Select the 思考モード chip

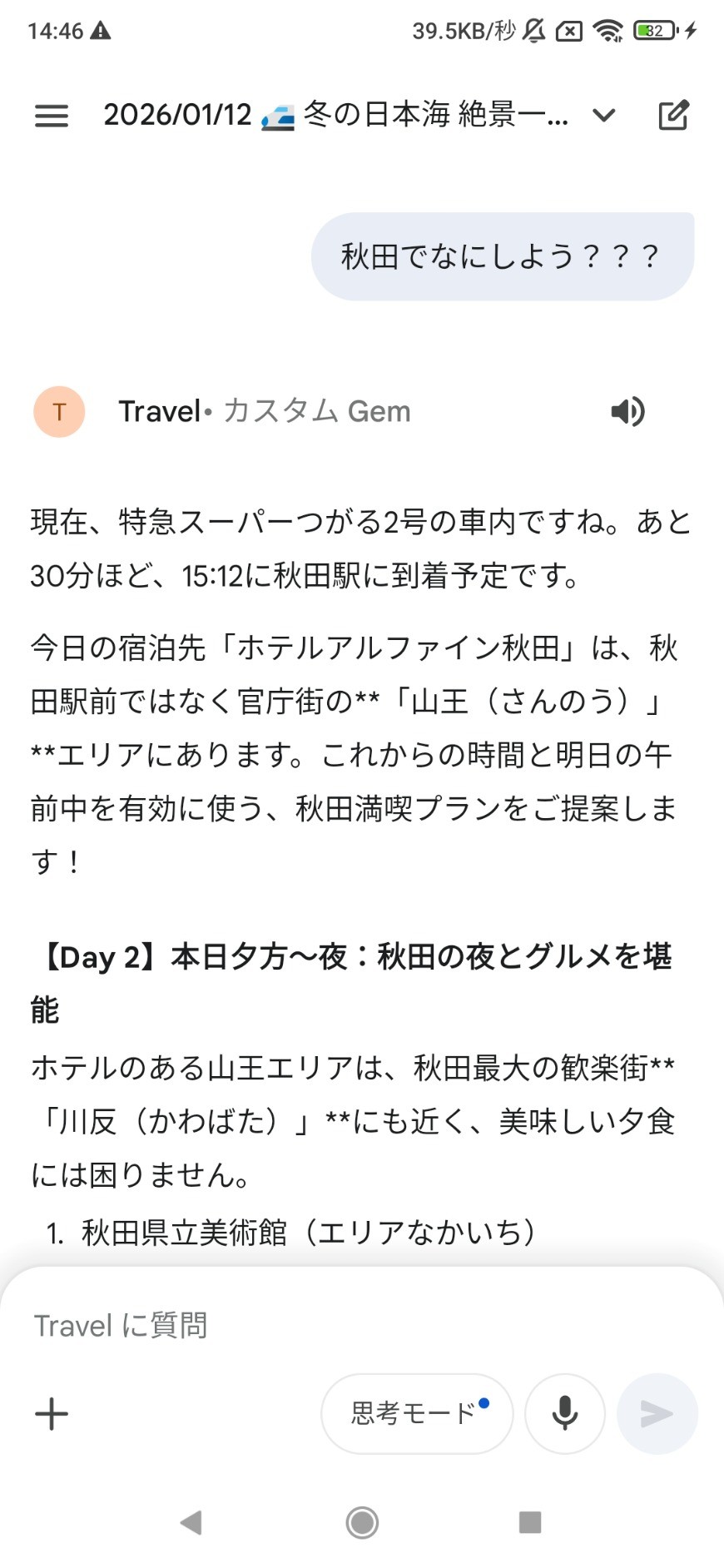click(417, 1413)
